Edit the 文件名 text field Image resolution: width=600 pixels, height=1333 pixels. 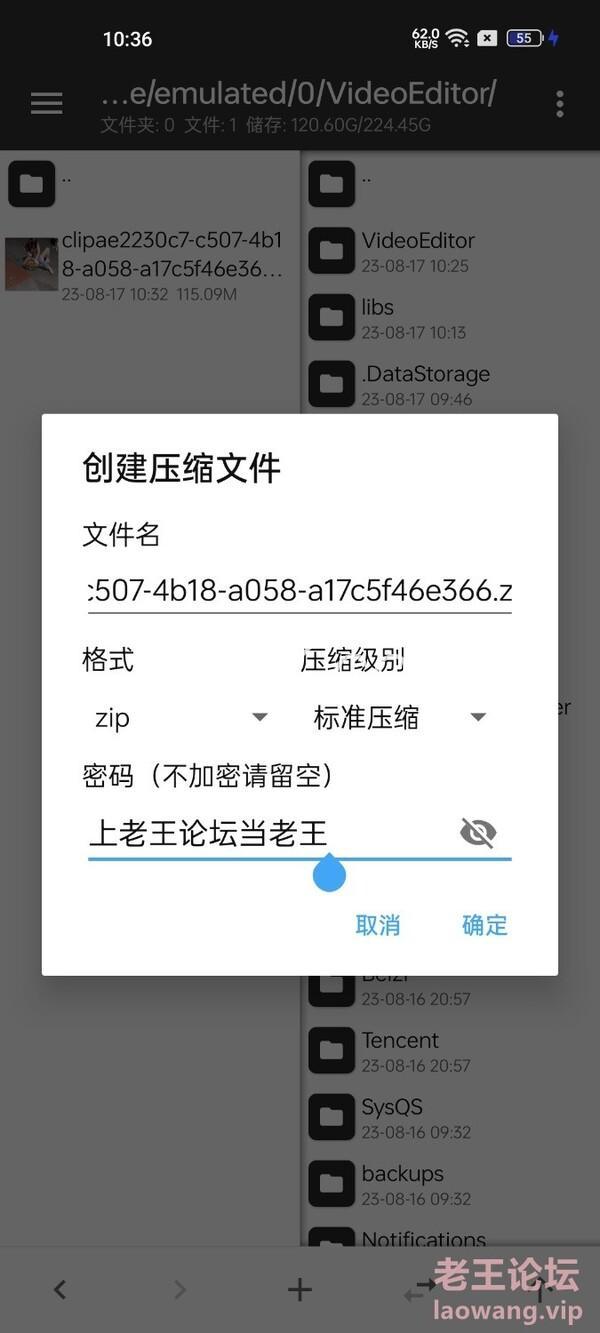tap(300, 590)
